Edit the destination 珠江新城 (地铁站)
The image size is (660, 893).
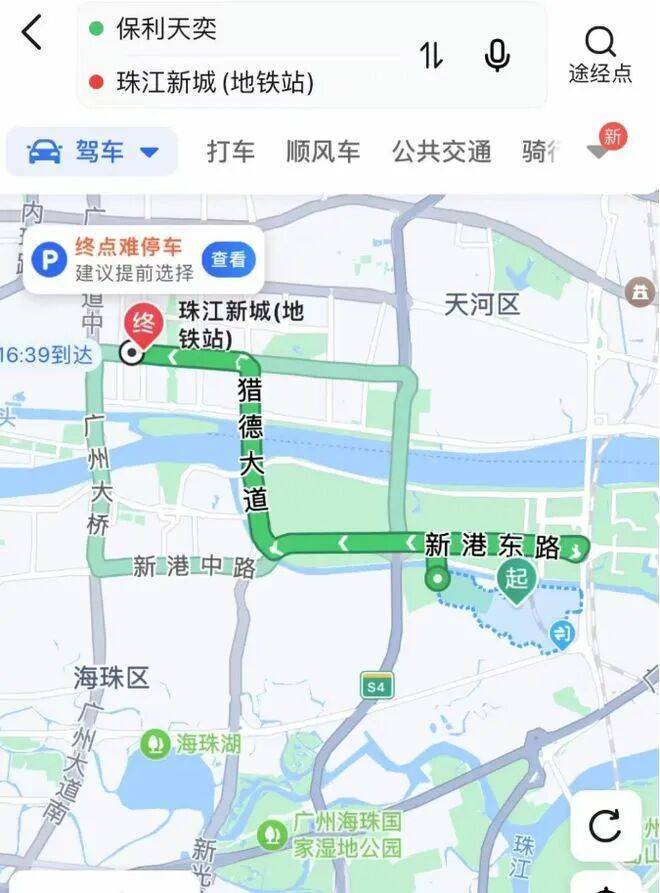tap(215, 82)
